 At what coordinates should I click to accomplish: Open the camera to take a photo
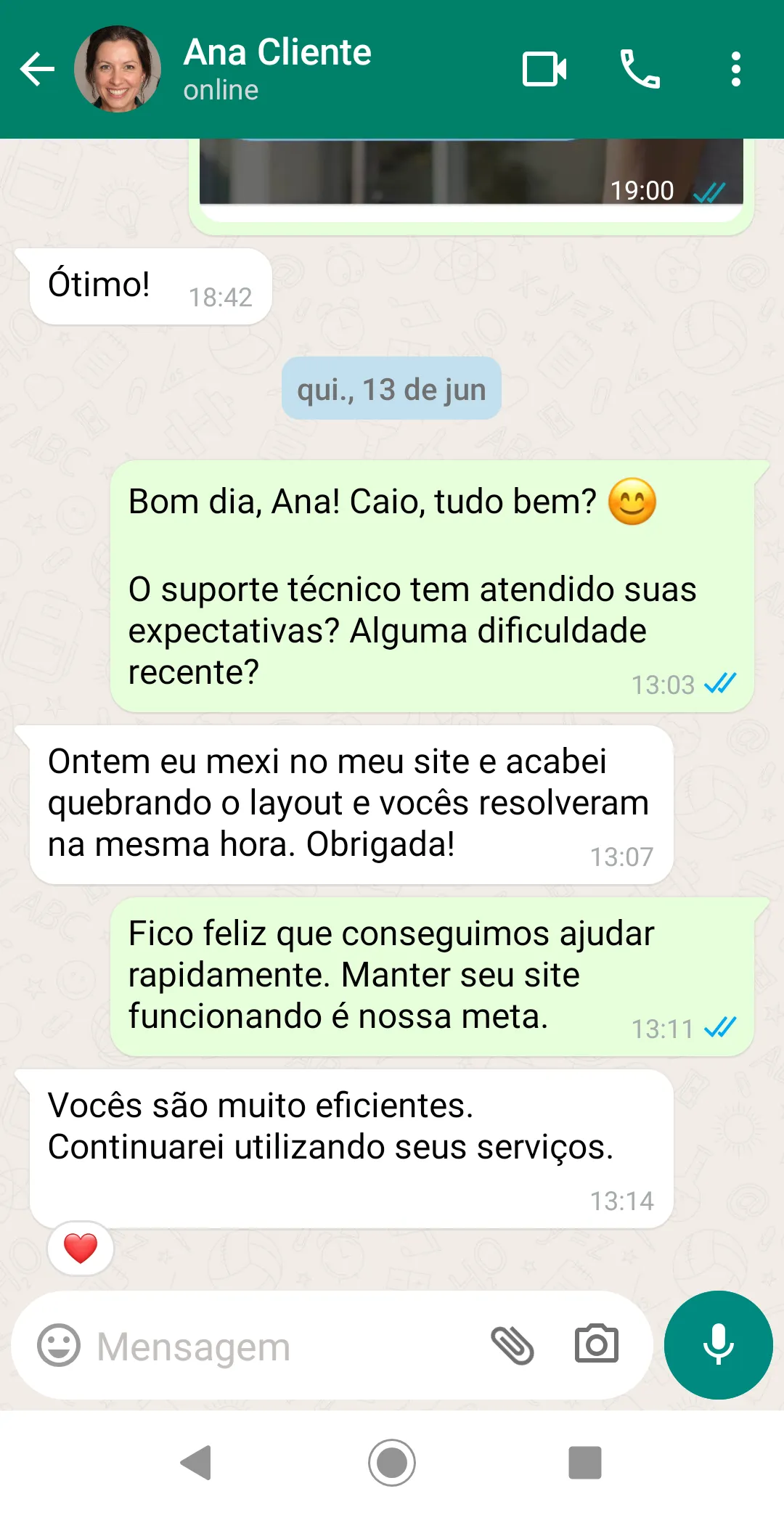coord(597,1345)
